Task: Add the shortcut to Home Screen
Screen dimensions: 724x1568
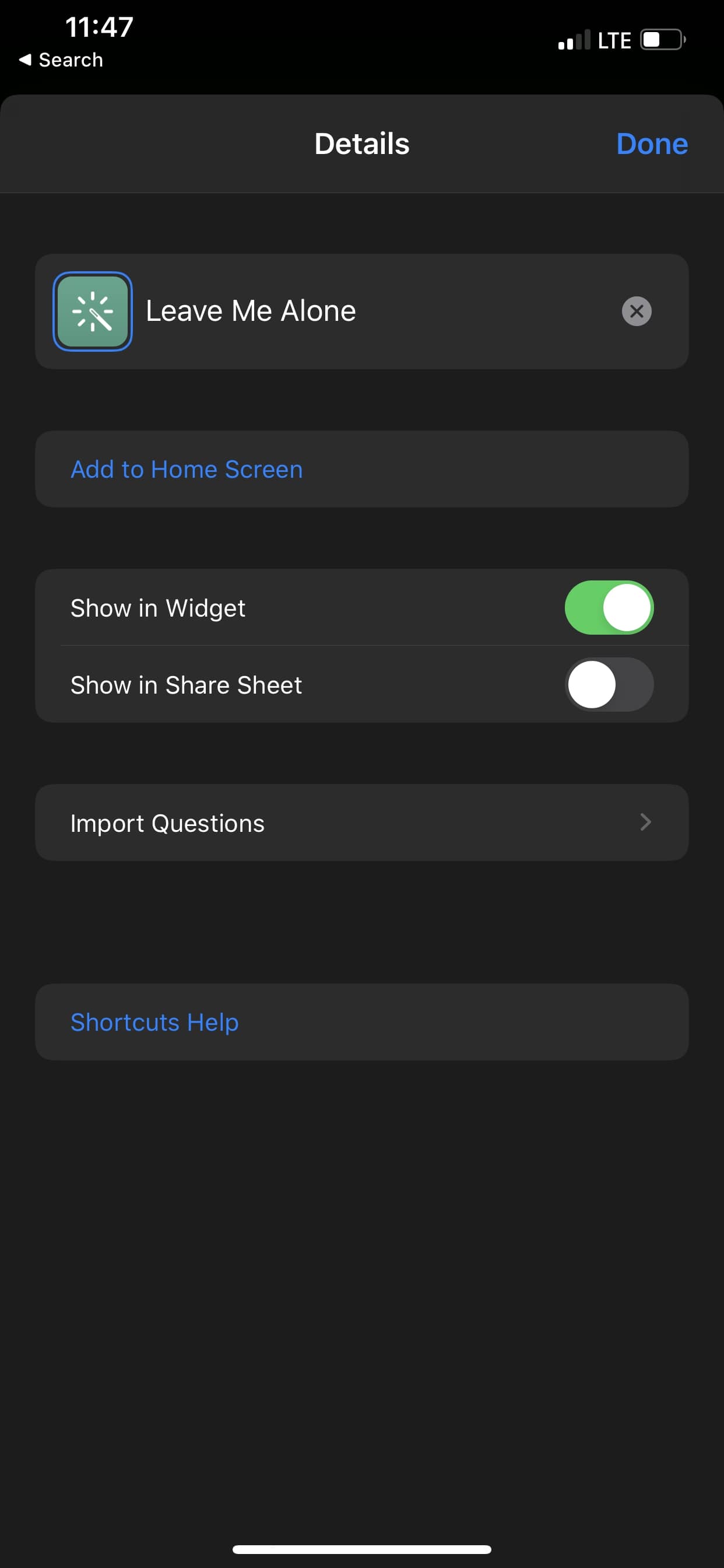Action: pos(362,470)
